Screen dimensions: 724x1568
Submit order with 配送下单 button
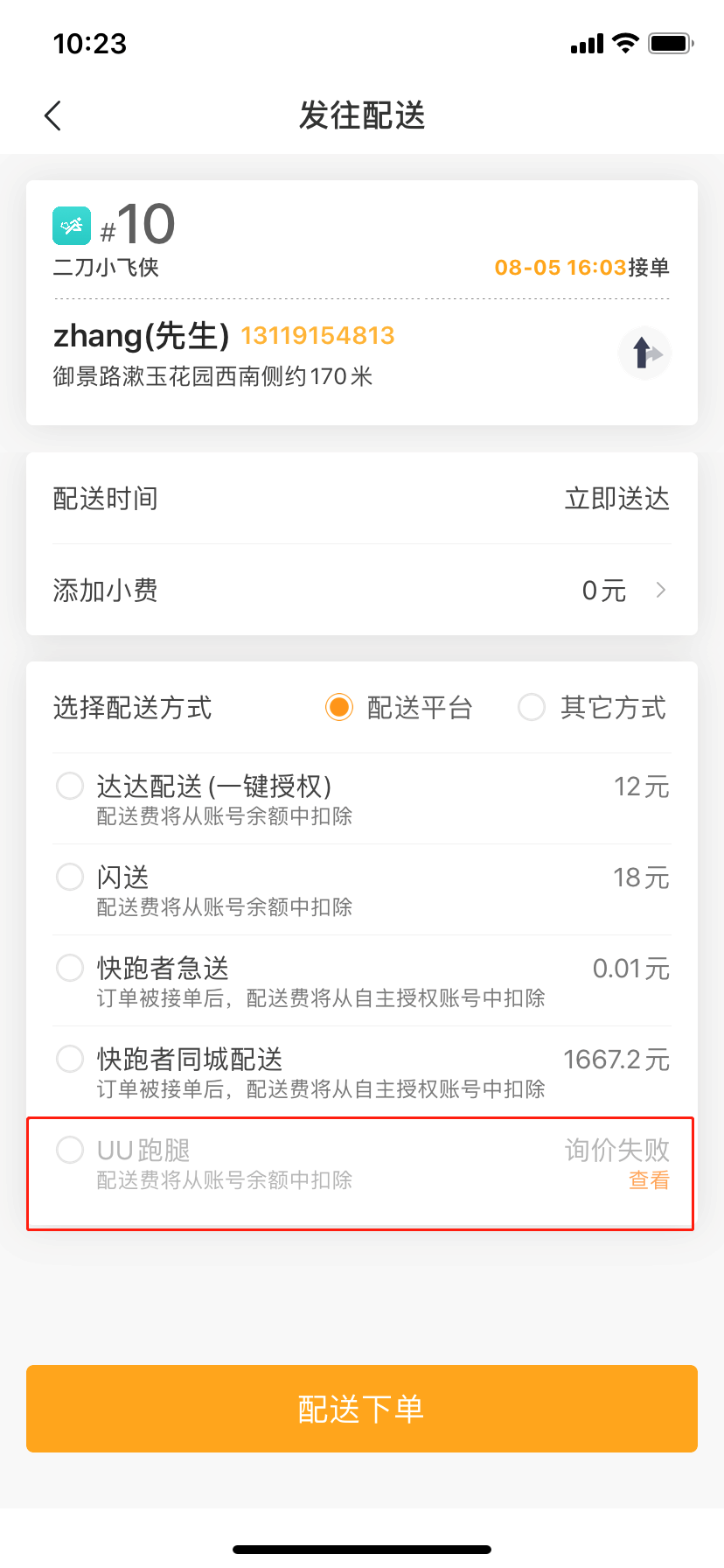pos(361,1409)
